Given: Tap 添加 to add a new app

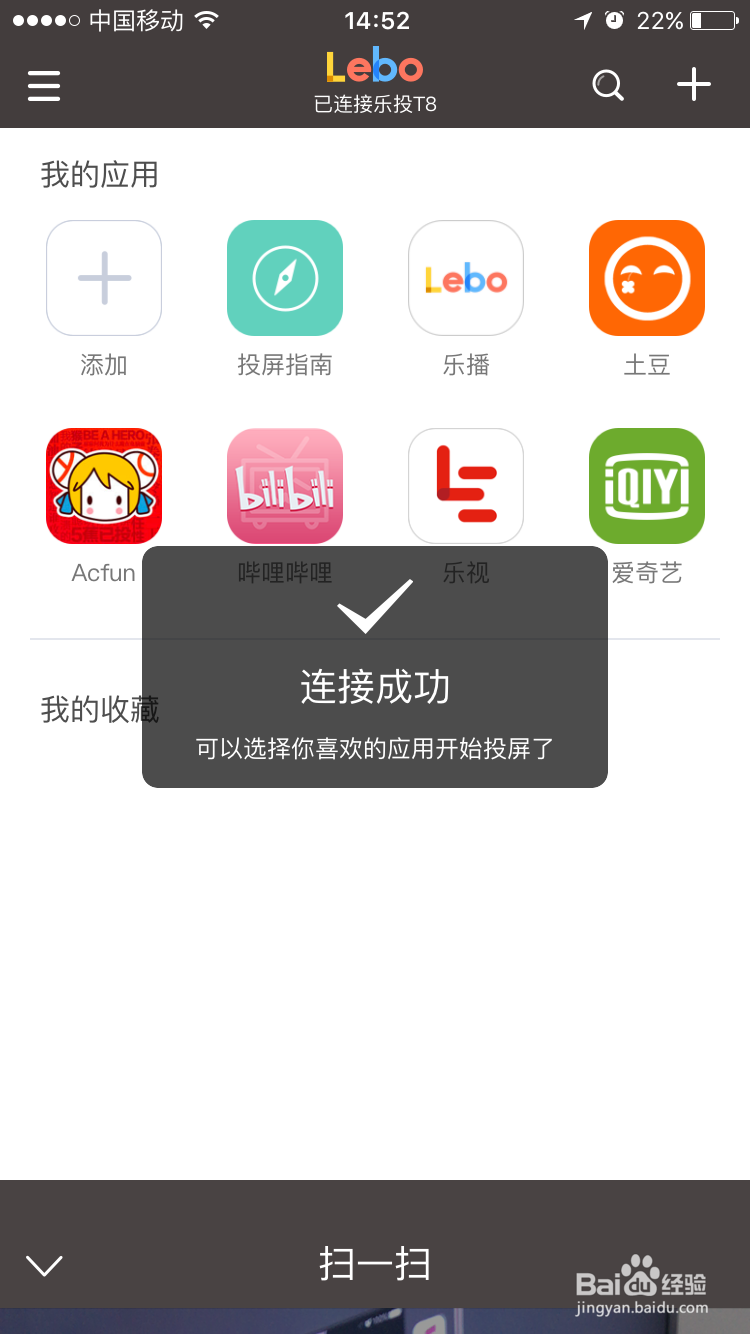Looking at the screenshot, I should coord(103,278).
